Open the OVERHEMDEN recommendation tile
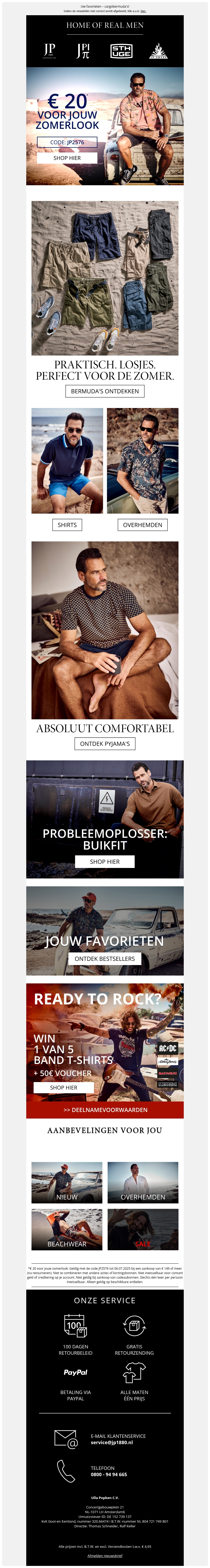Viewport: 210px width, 1568px height. click(x=143, y=1182)
